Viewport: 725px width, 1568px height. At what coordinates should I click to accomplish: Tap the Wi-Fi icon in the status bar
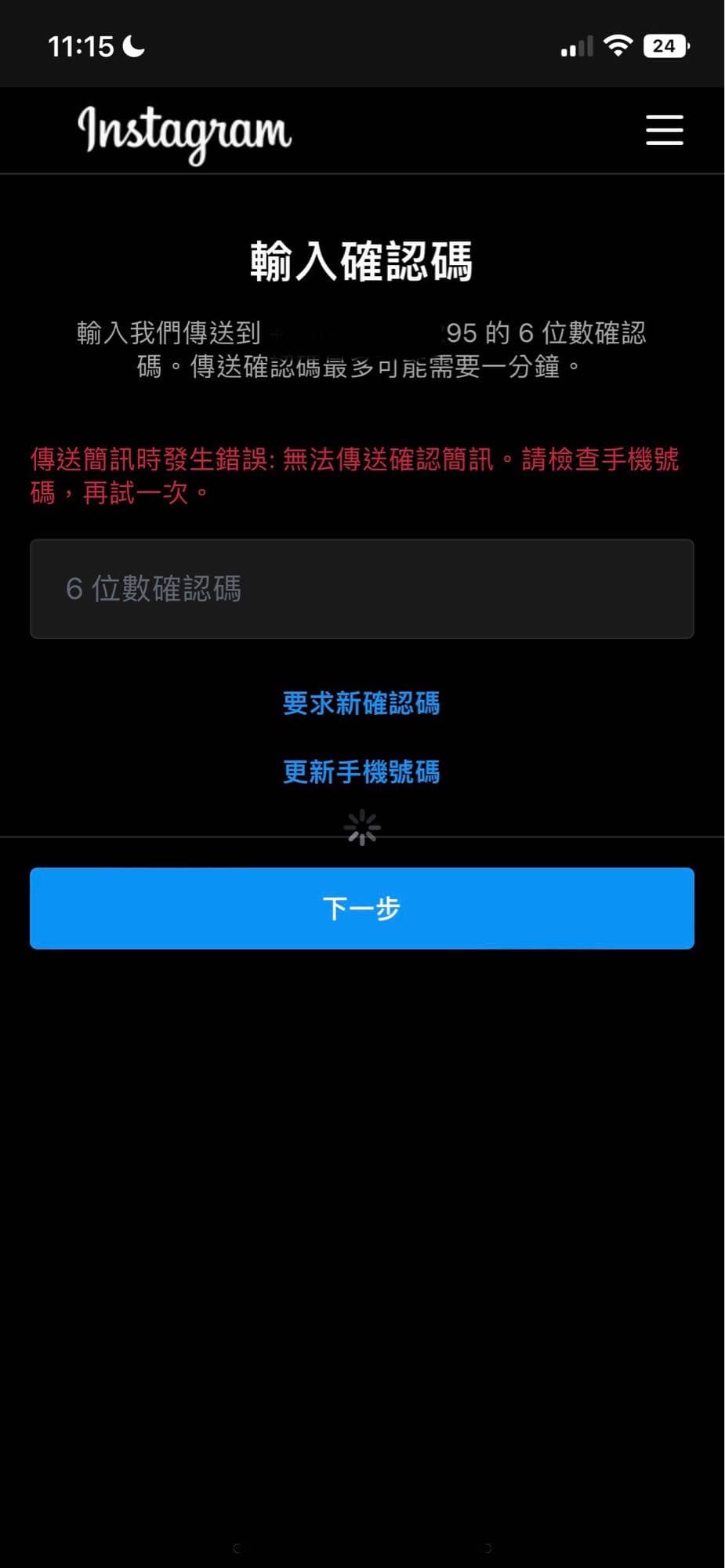[x=618, y=45]
